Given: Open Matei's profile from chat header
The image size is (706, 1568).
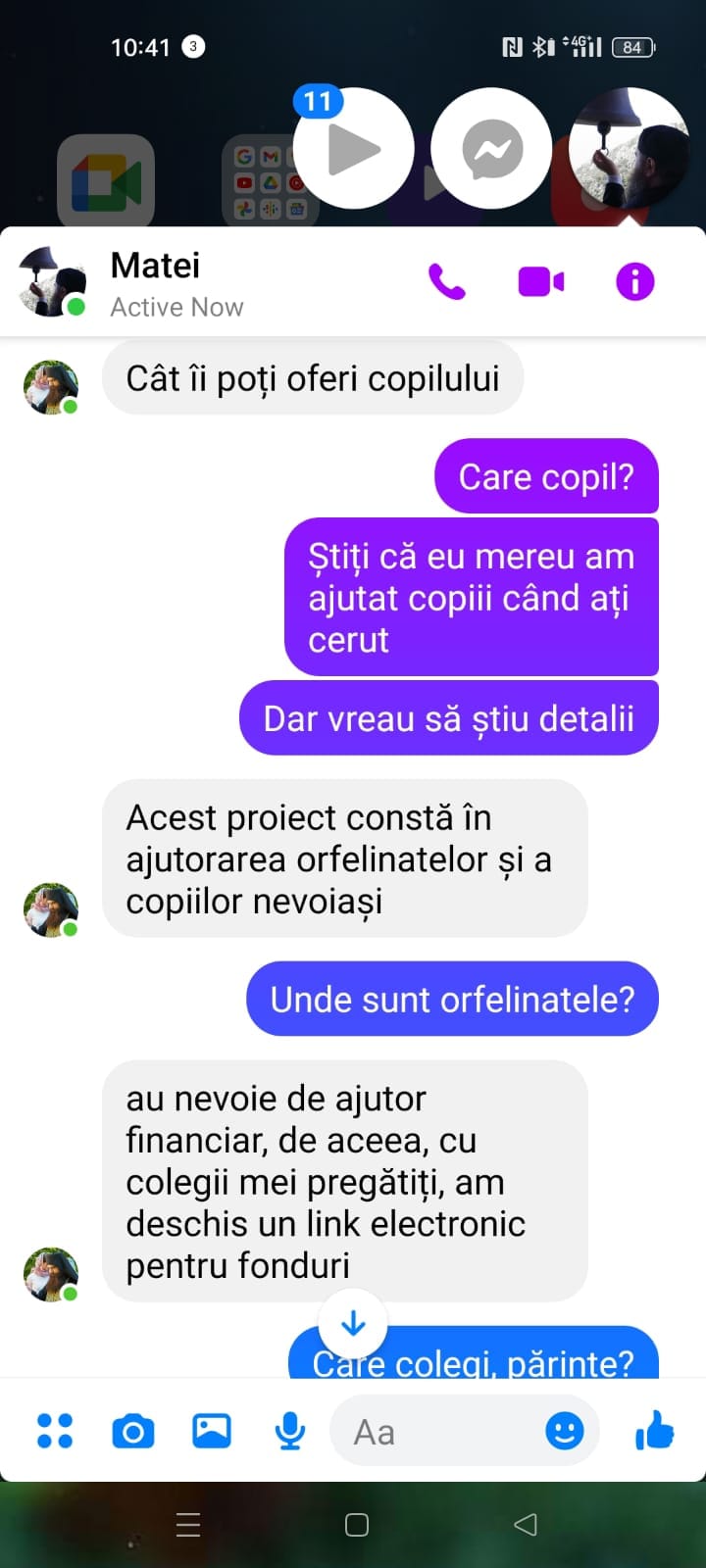Looking at the screenshot, I should click(157, 282).
